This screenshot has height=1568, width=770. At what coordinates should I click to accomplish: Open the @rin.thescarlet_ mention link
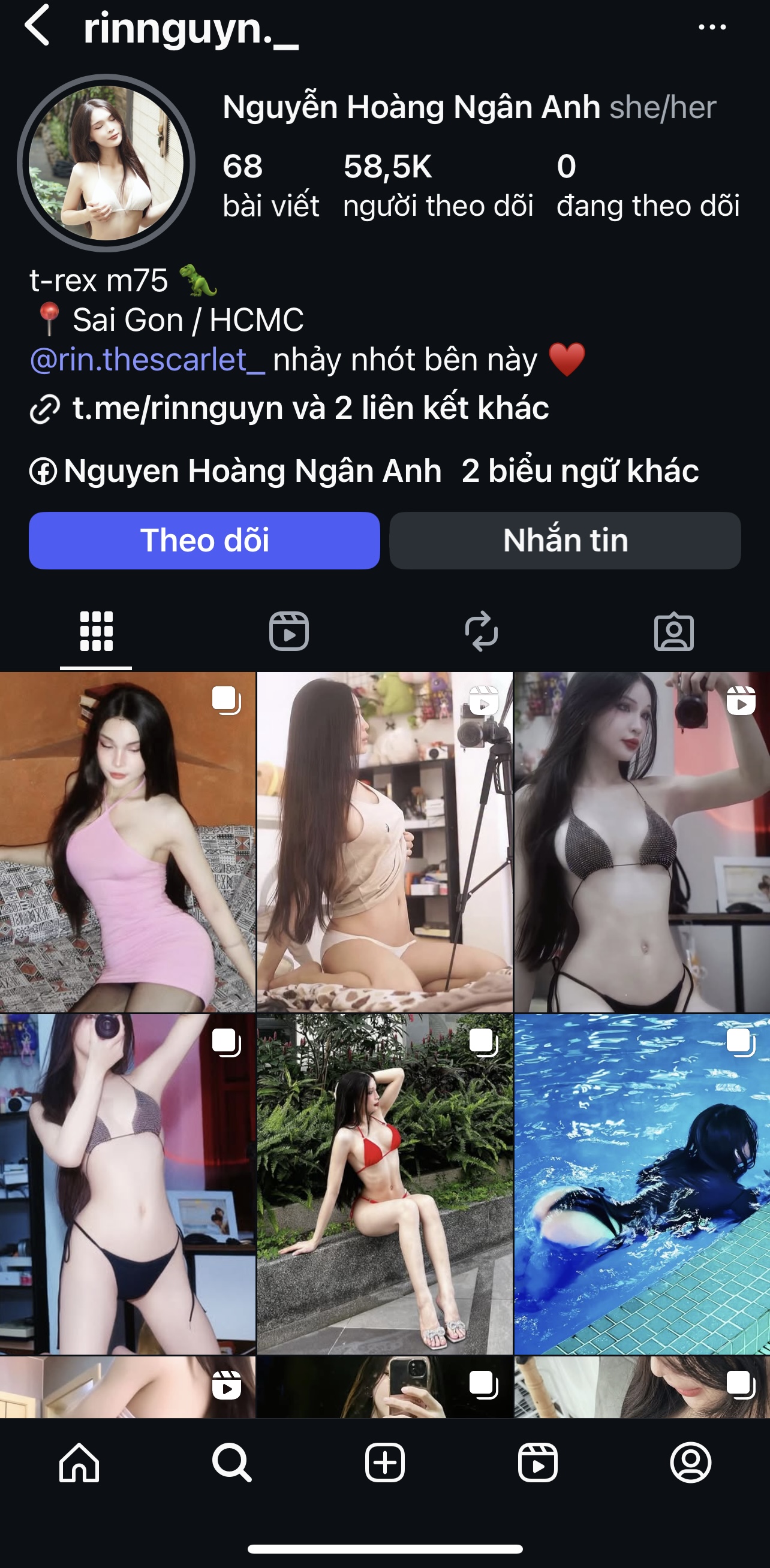coord(148,360)
